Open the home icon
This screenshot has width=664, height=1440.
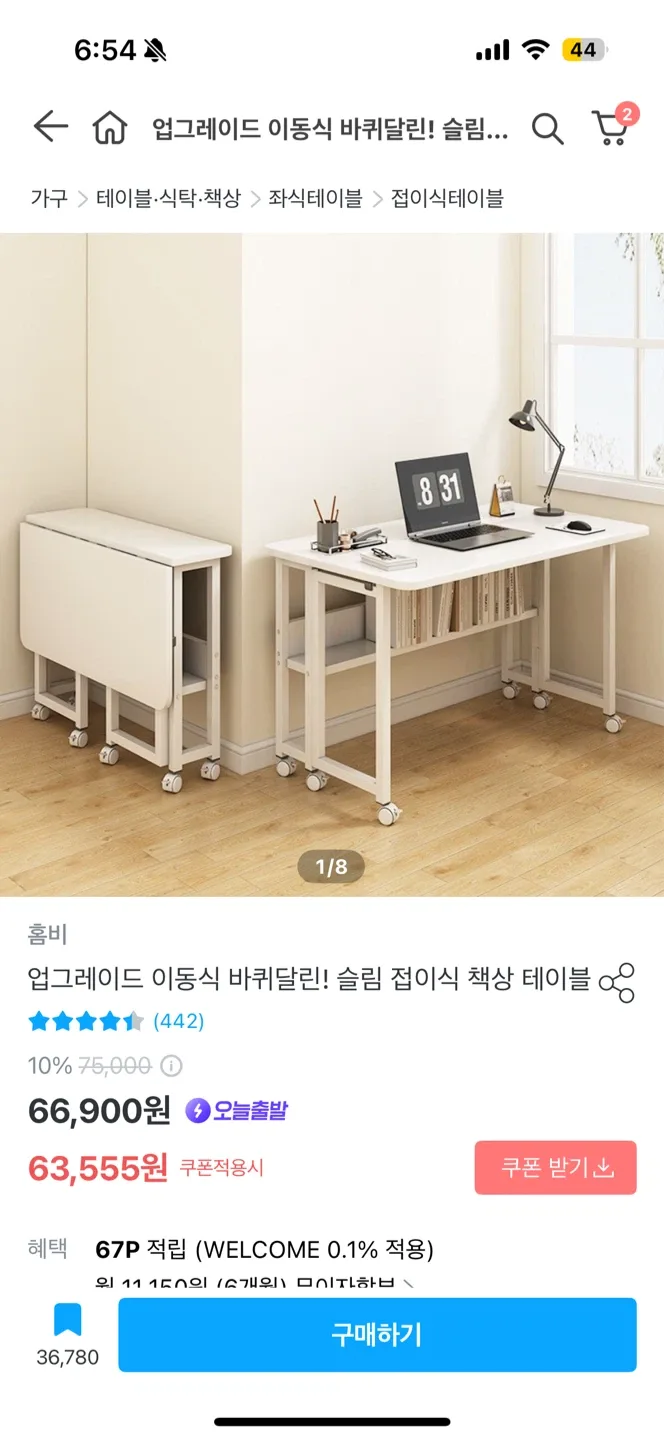point(109,128)
